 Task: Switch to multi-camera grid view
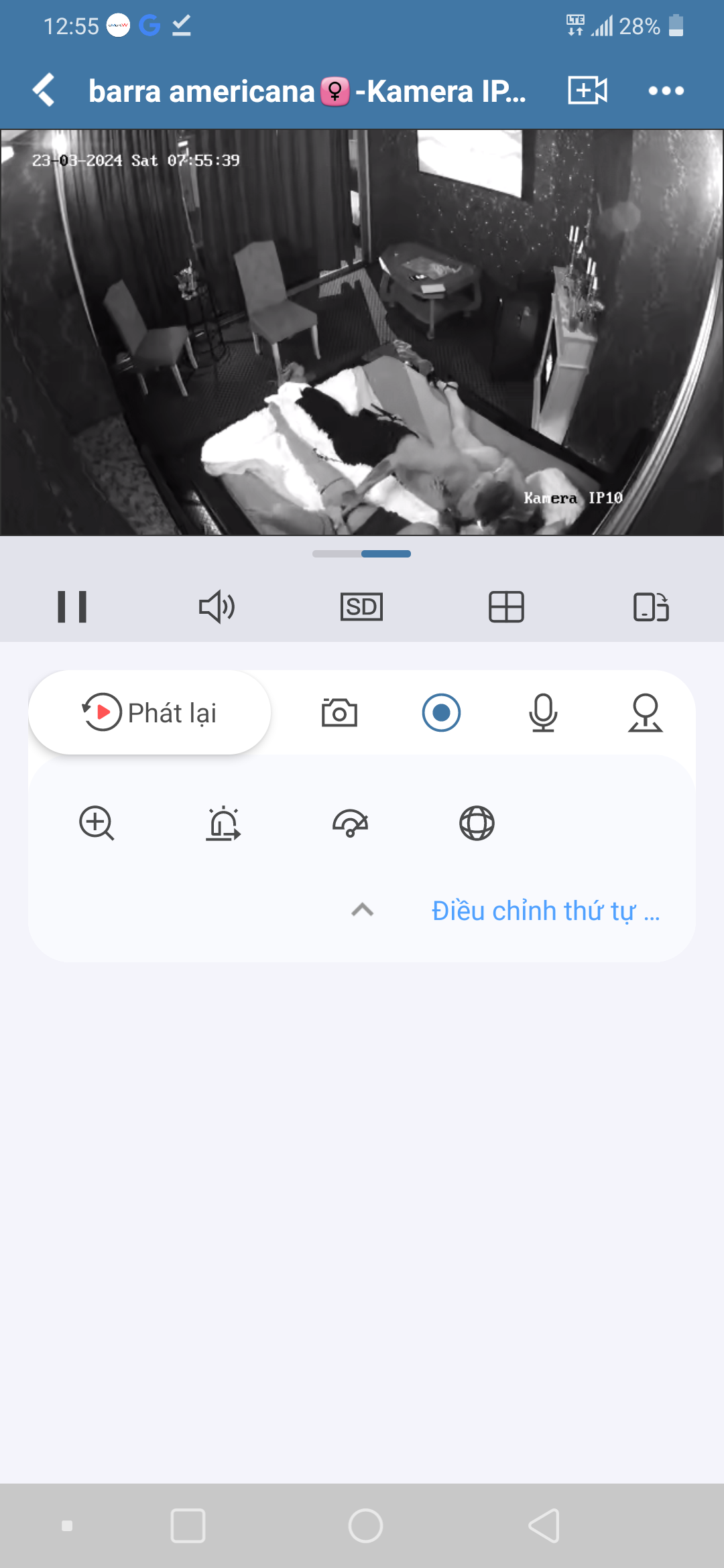pyautogui.click(x=506, y=607)
